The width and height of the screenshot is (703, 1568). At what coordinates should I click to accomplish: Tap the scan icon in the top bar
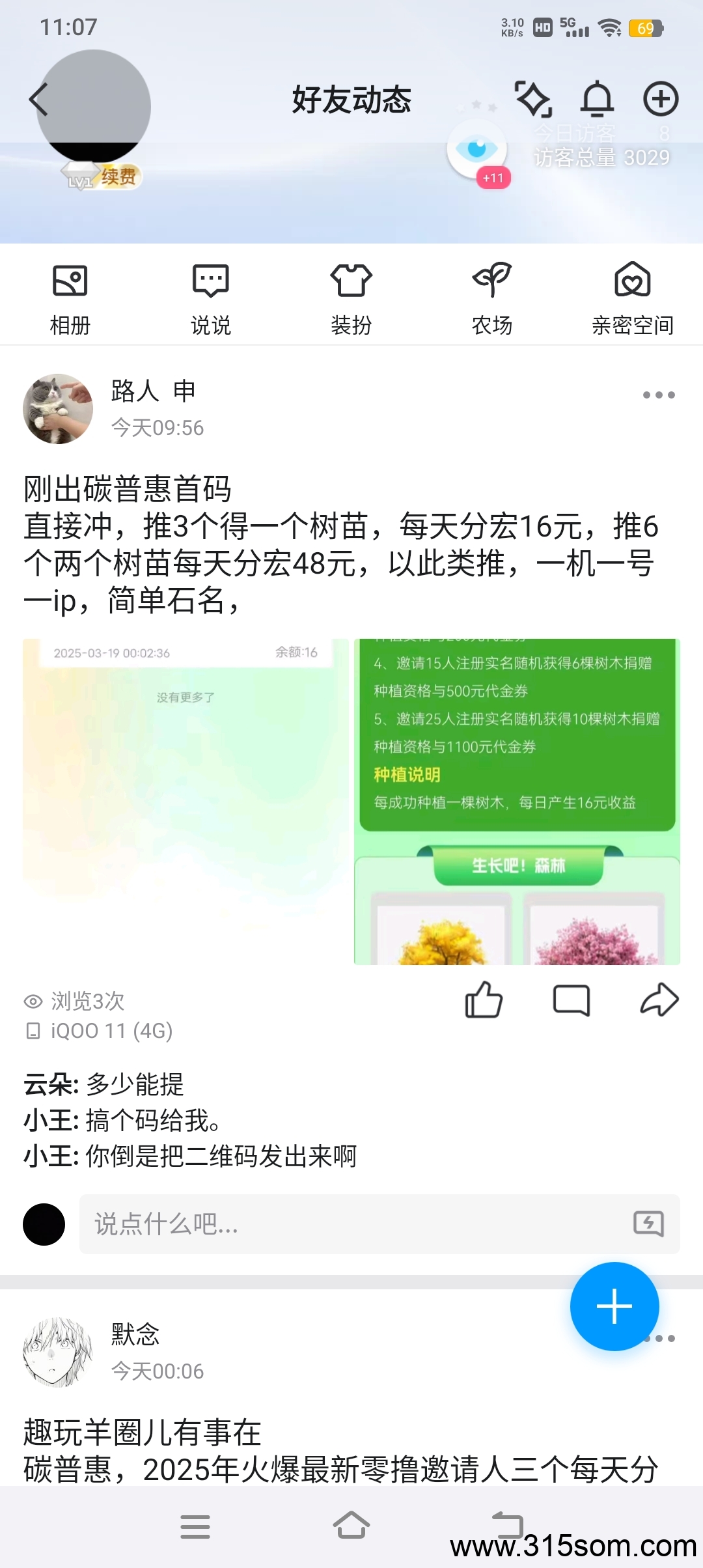coord(532,100)
